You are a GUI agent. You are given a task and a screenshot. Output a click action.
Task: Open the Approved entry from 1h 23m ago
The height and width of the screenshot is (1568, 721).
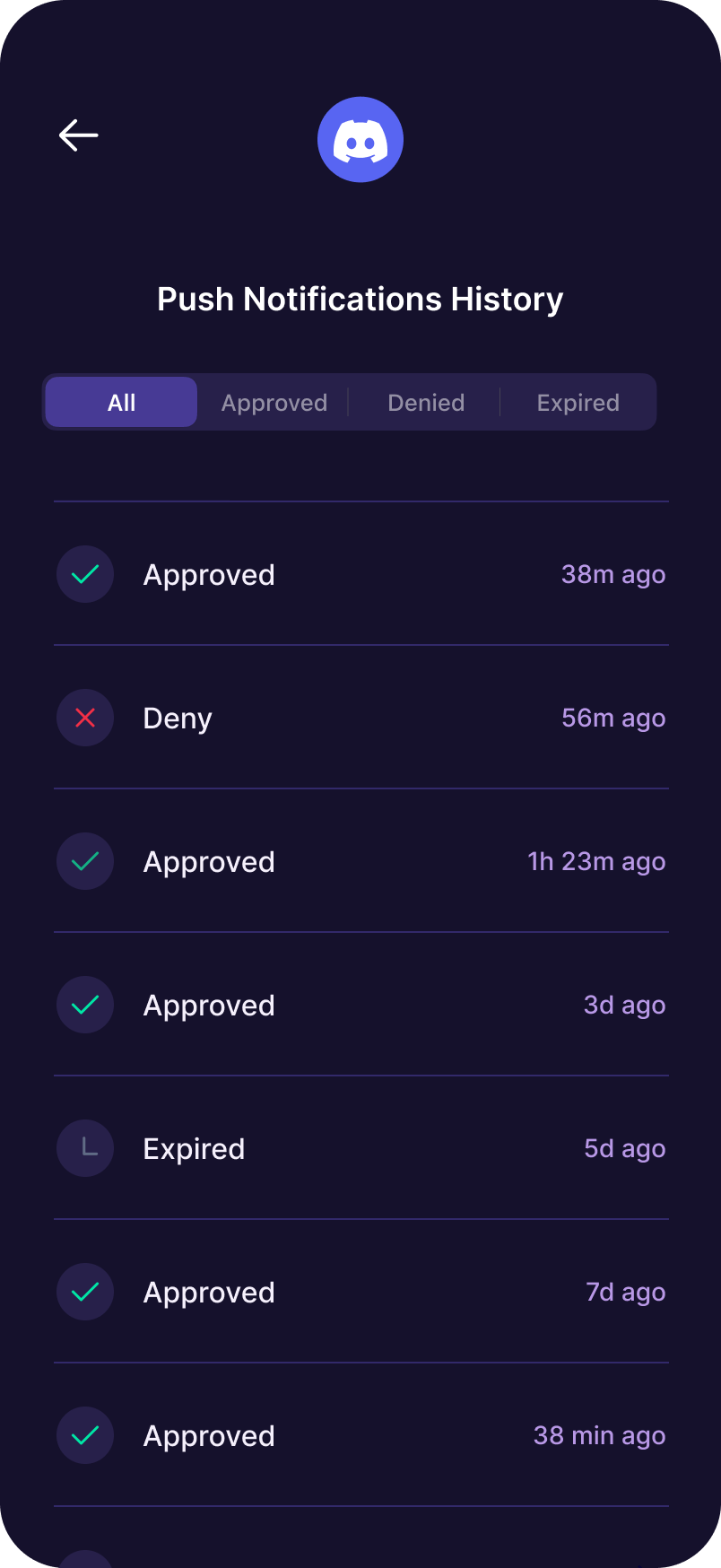tap(360, 861)
